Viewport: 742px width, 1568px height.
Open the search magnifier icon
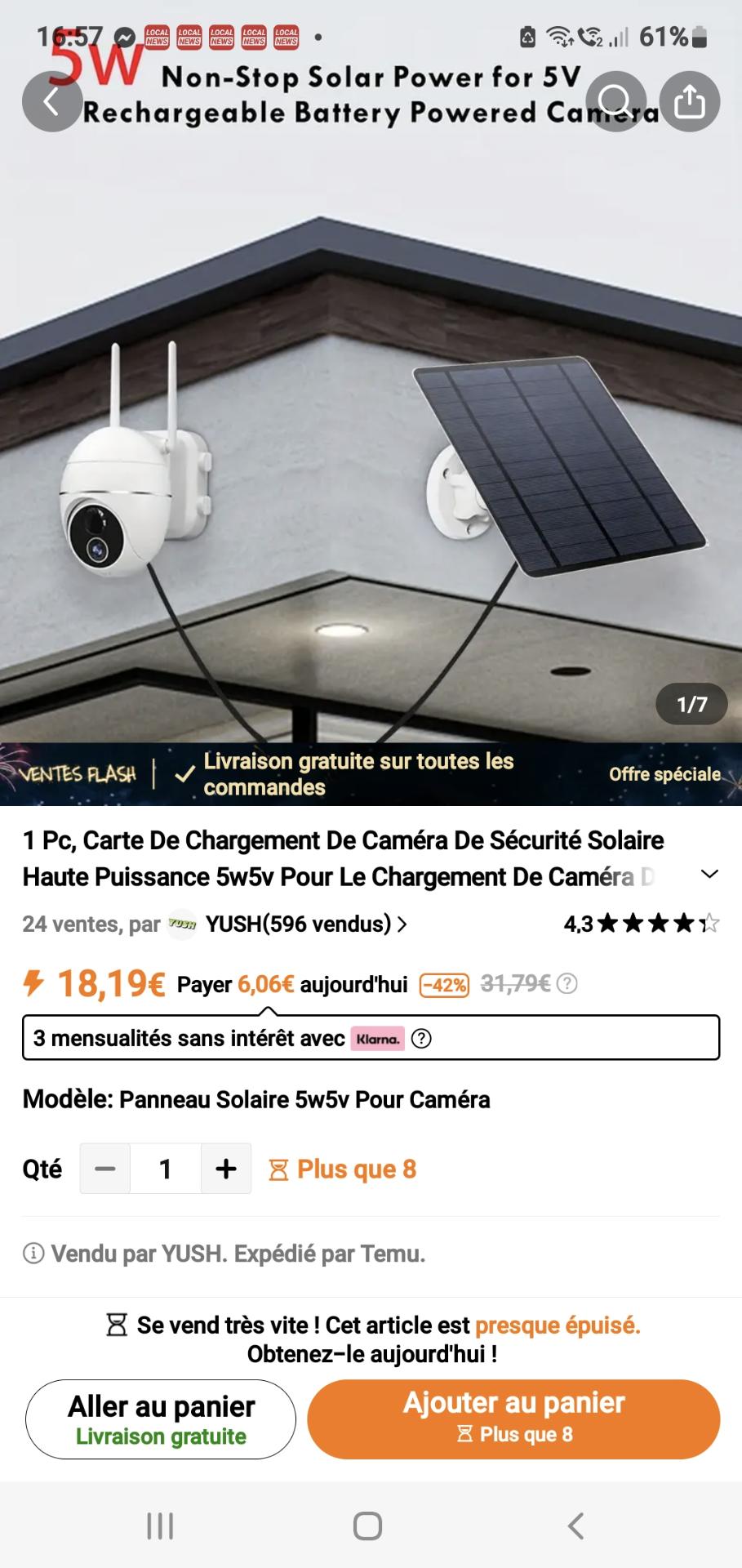615,102
